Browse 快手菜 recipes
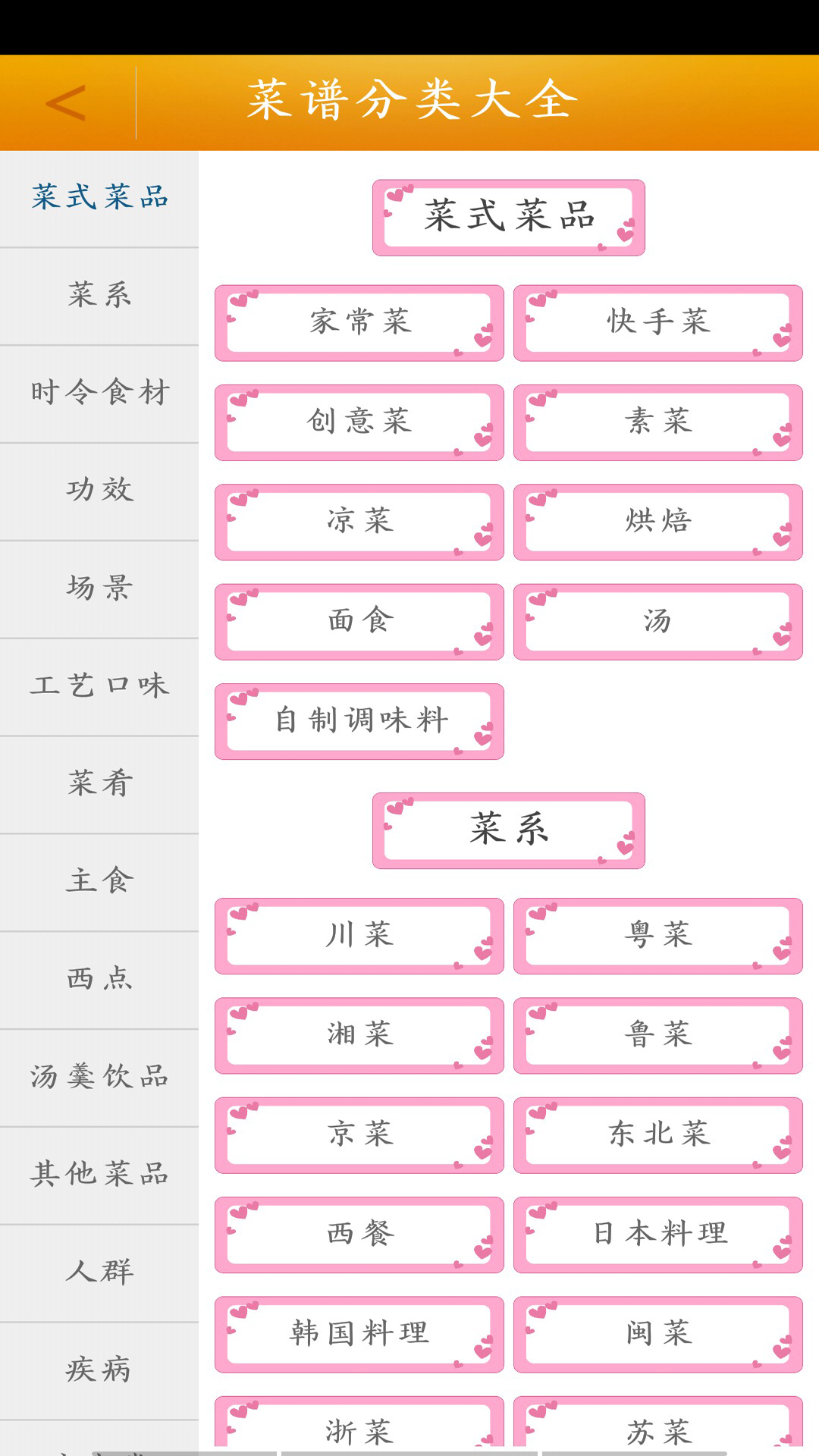 657,323
